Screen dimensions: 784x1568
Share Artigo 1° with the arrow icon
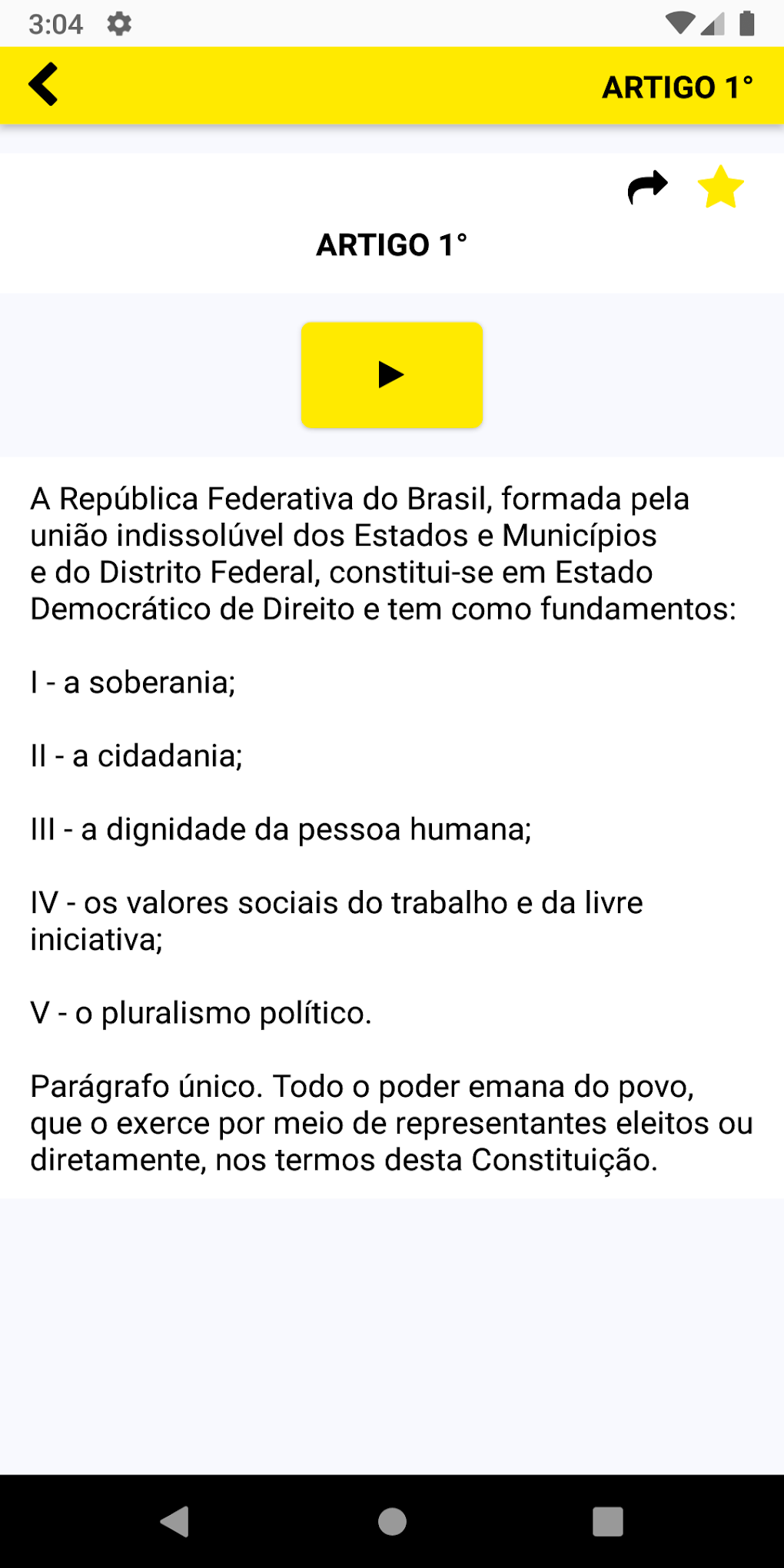pyautogui.click(x=647, y=187)
